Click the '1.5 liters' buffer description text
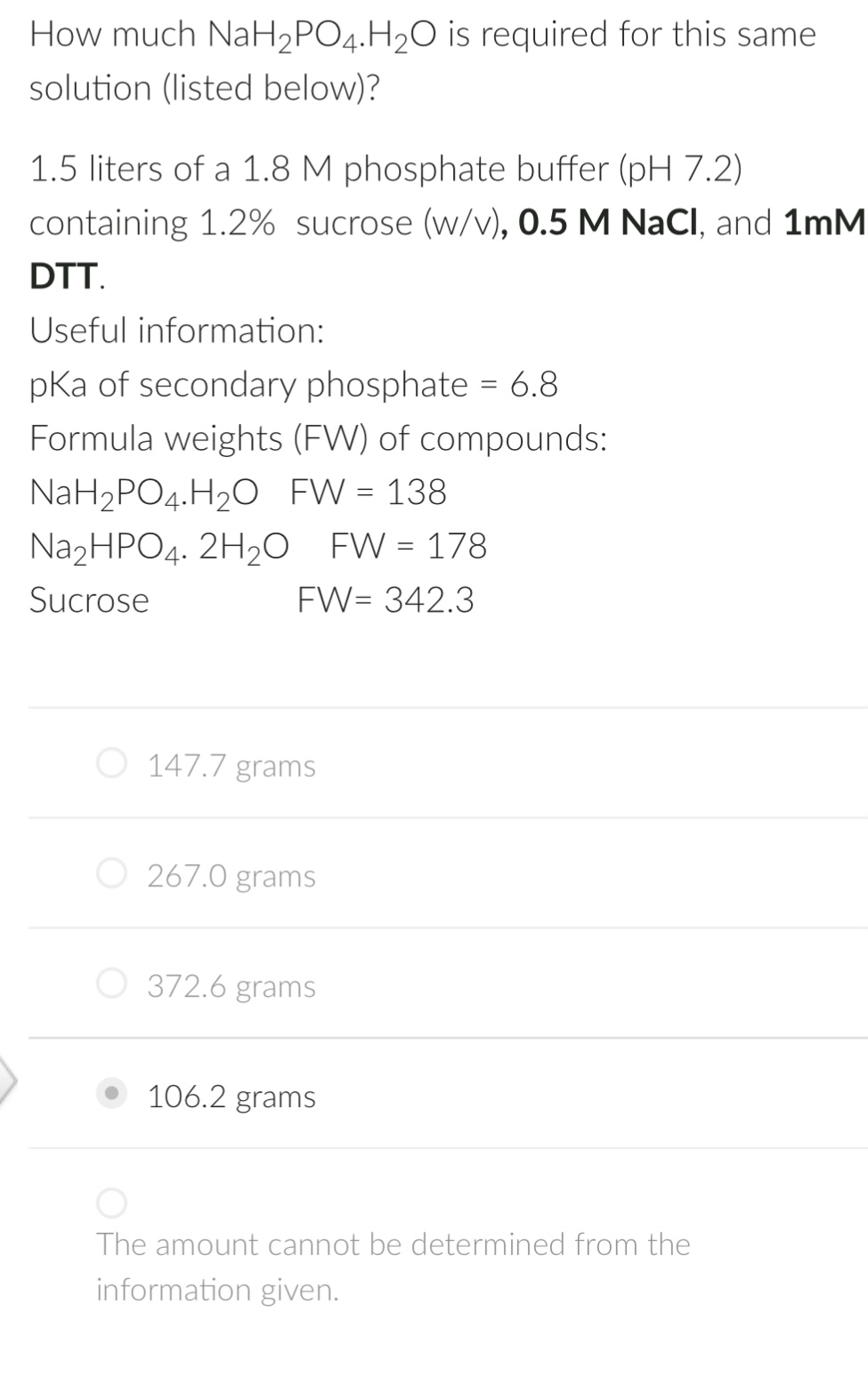 (387, 168)
